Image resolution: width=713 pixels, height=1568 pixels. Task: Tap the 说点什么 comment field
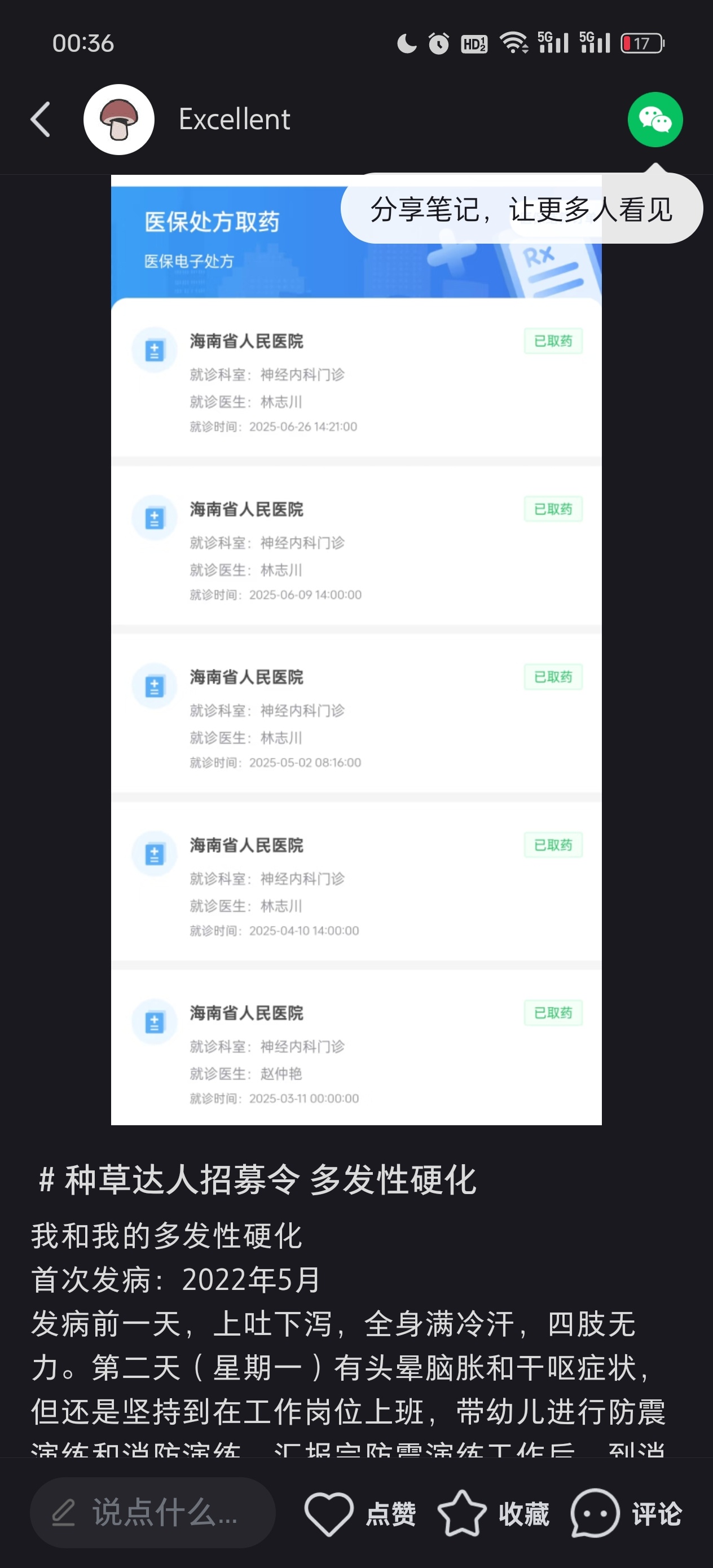pos(152,1513)
